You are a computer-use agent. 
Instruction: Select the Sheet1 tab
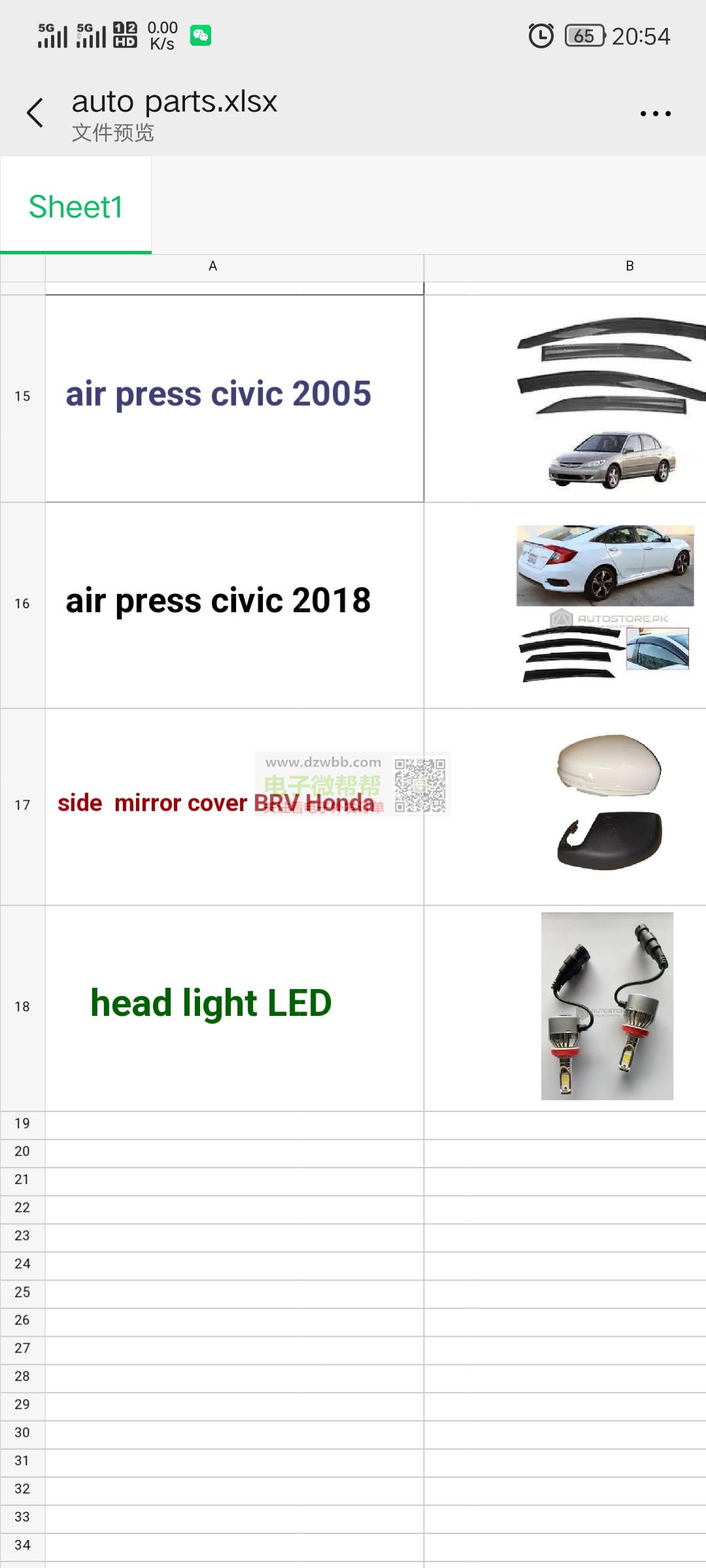pos(76,206)
